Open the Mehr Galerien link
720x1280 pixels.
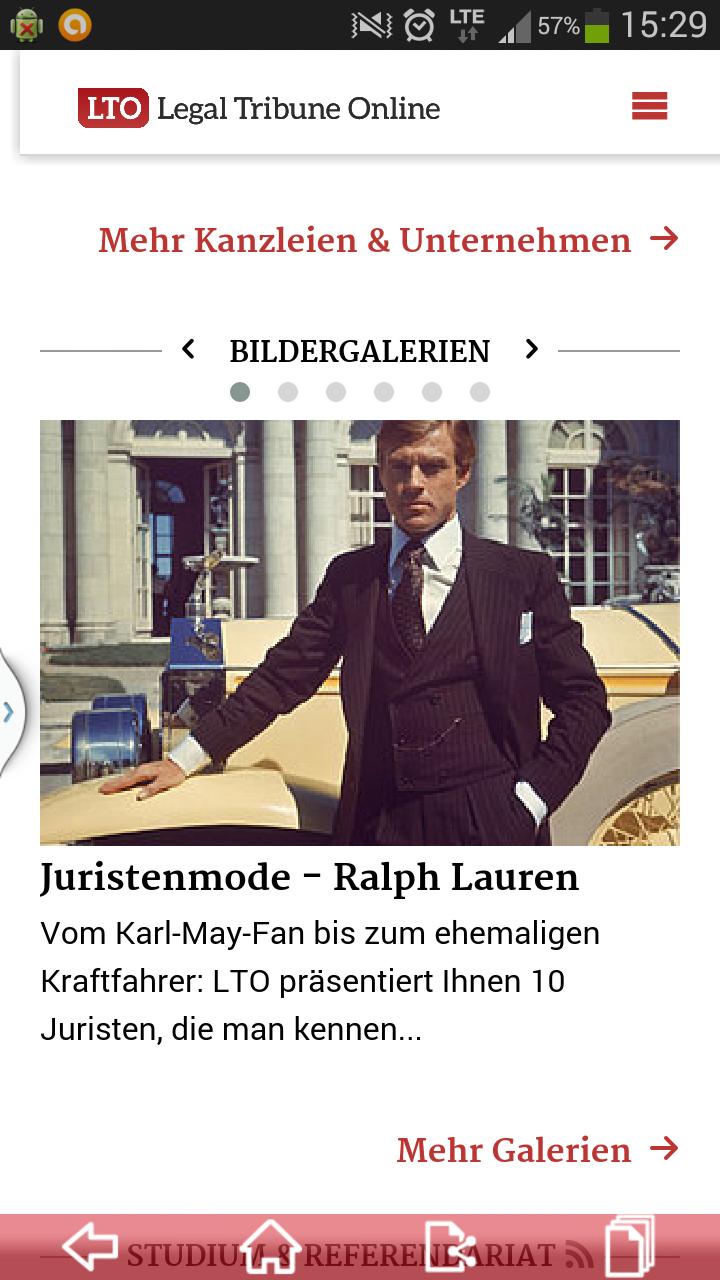(x=537, y=1150)
